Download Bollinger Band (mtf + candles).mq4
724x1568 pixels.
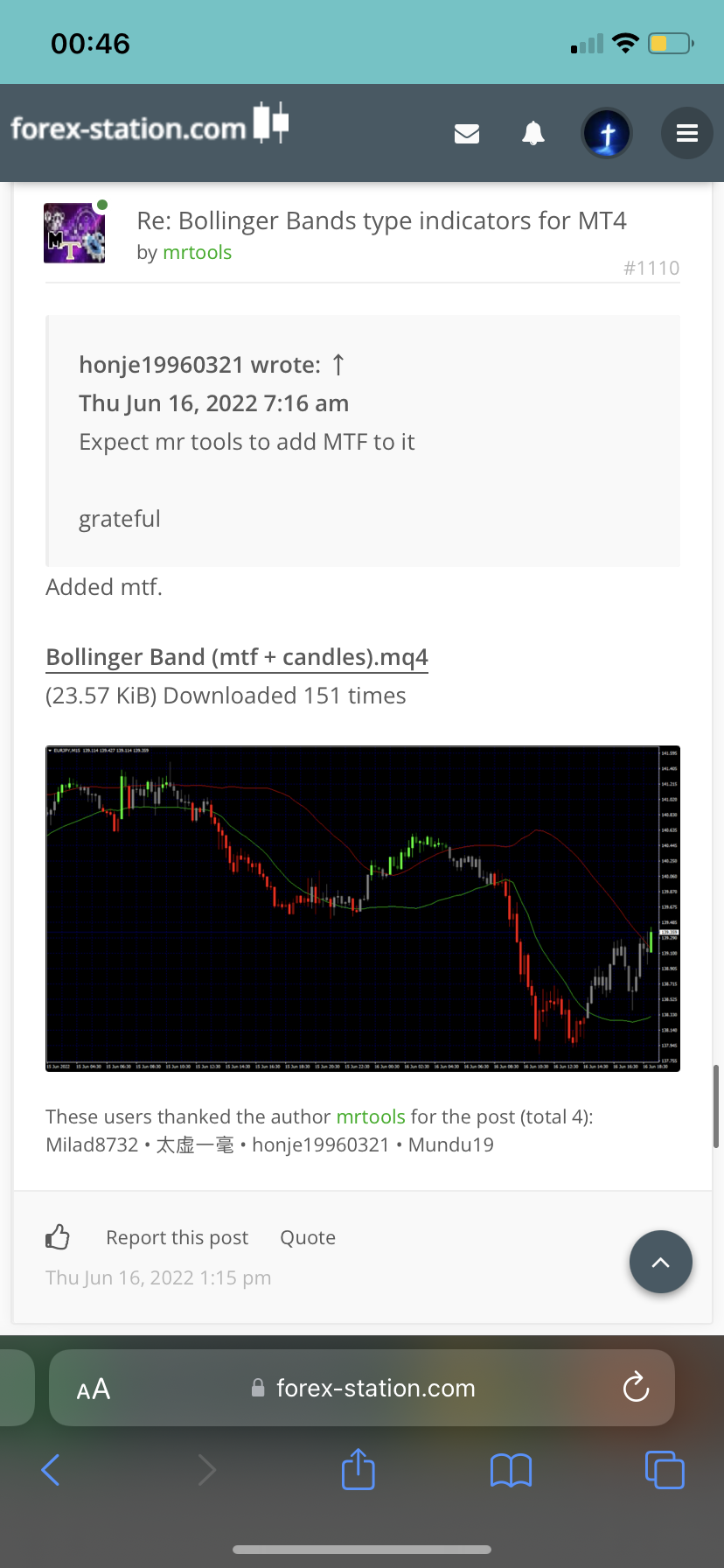[237, 657]
